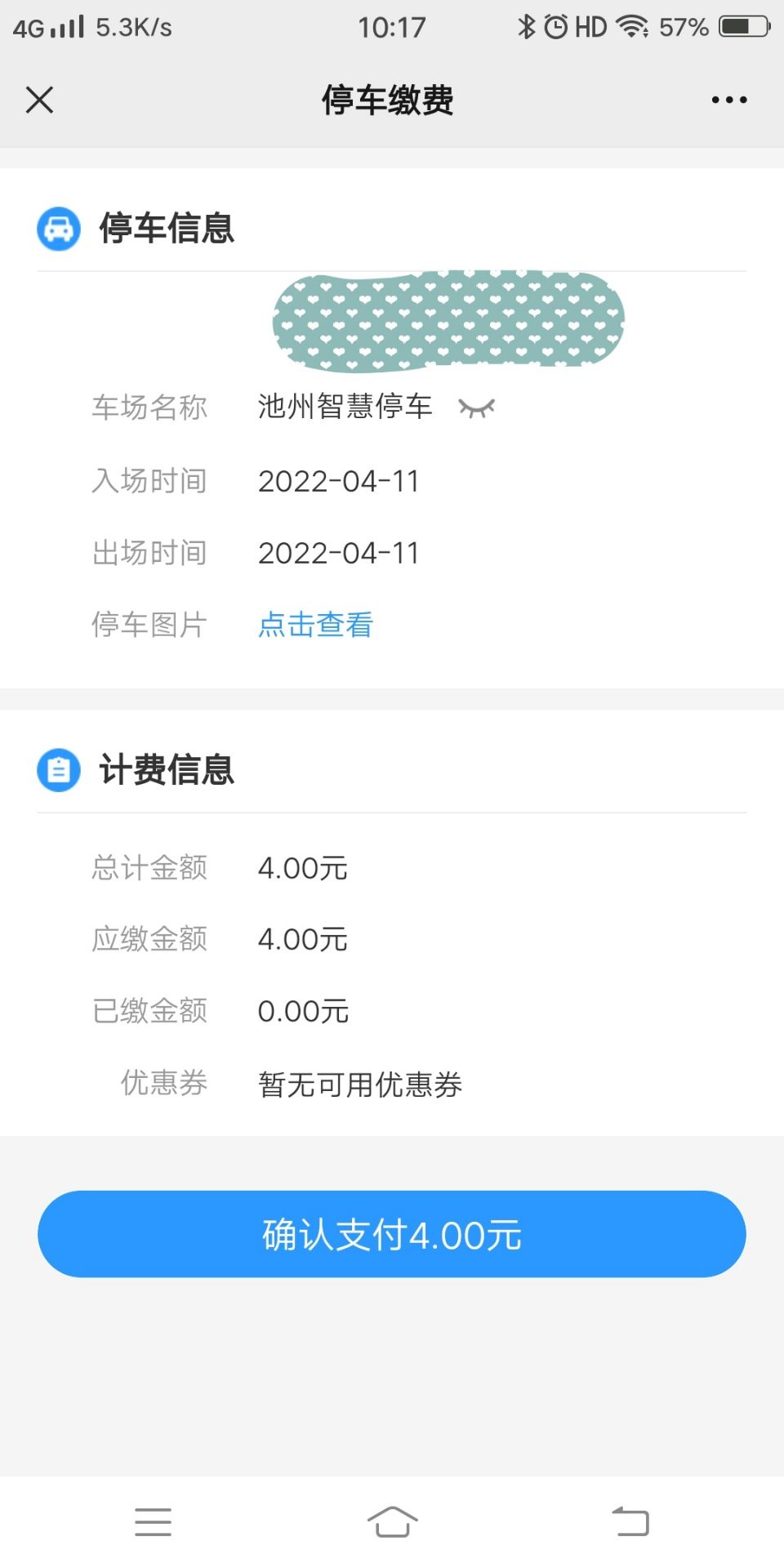Confirm payment of 4.00元
The image size is (784, 1568).
coord(392,1234)
